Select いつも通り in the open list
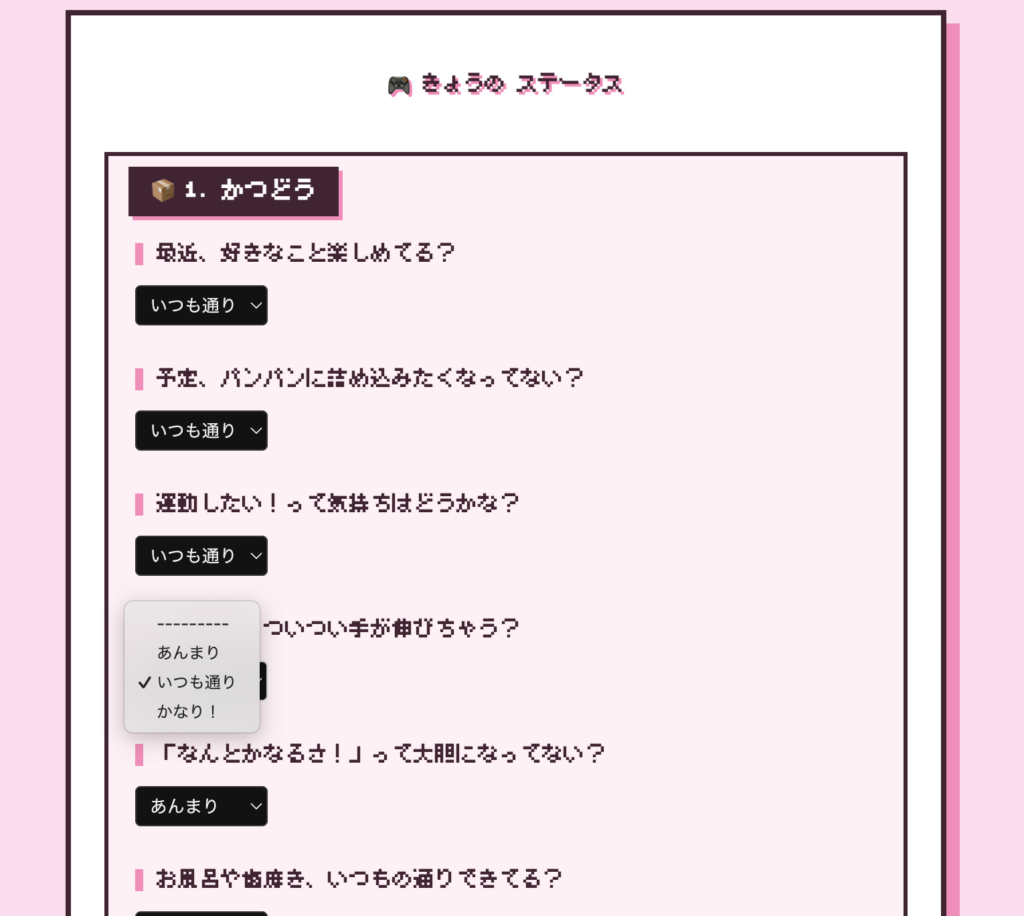 pos(196,682)
